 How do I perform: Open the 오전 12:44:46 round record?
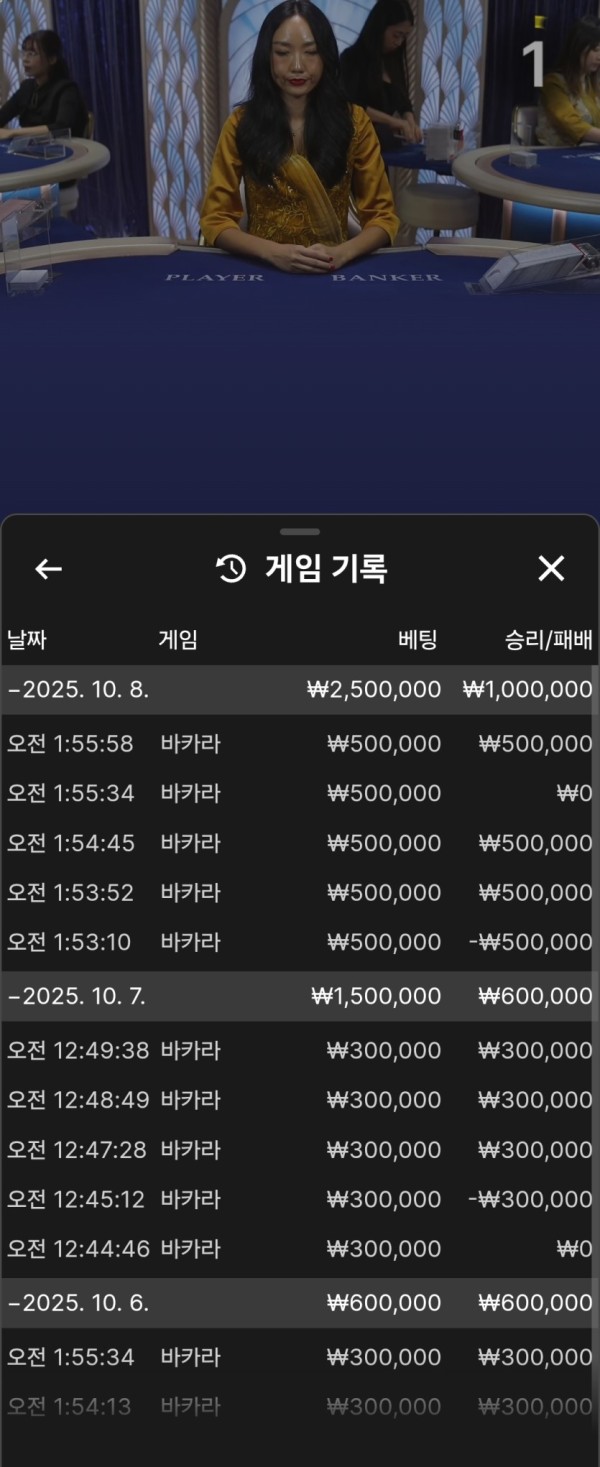pyautogui.click(x=299, y=1249)
